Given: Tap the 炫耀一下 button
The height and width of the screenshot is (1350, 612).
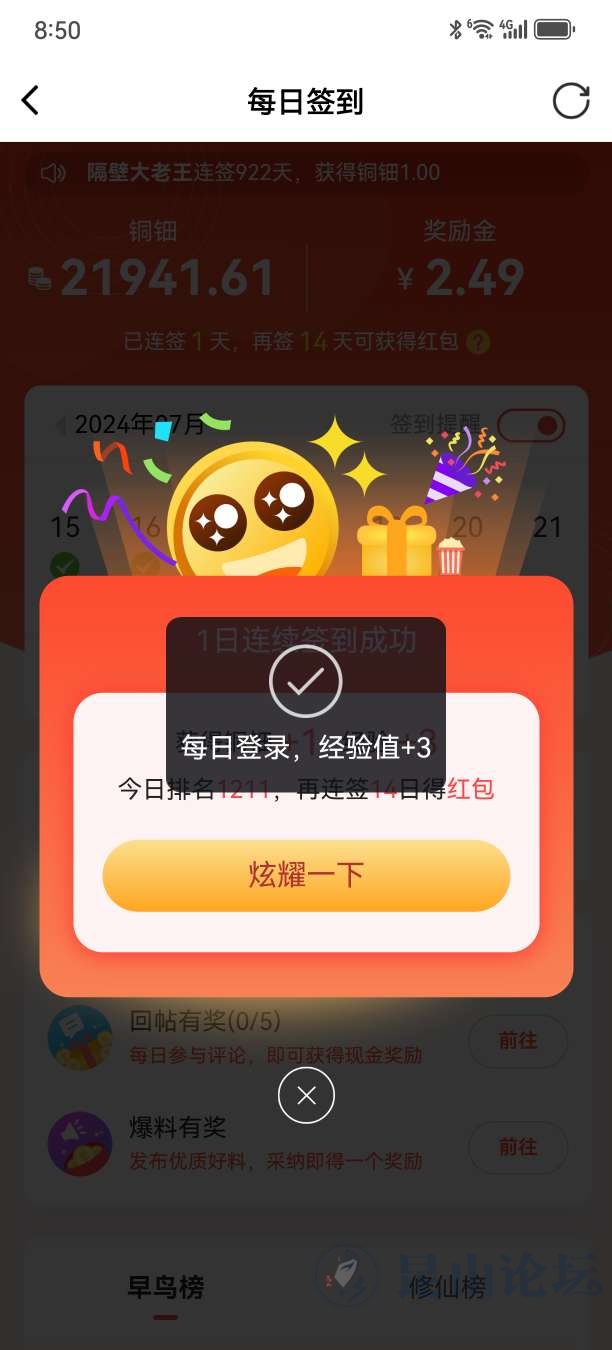Looking at the screenshot, I should tap(306, 876).
